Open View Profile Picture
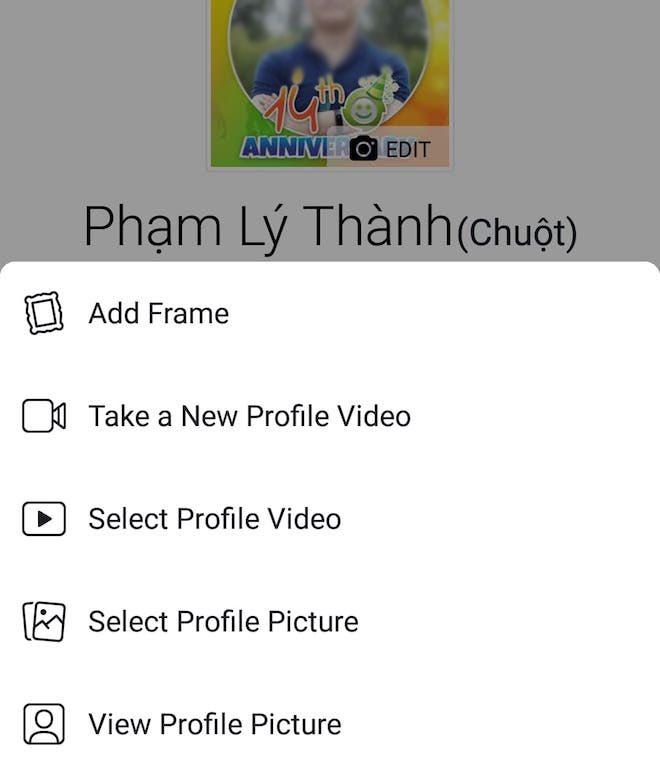The image size is (660, 768). pyautogui.click(x=214, y=724)
